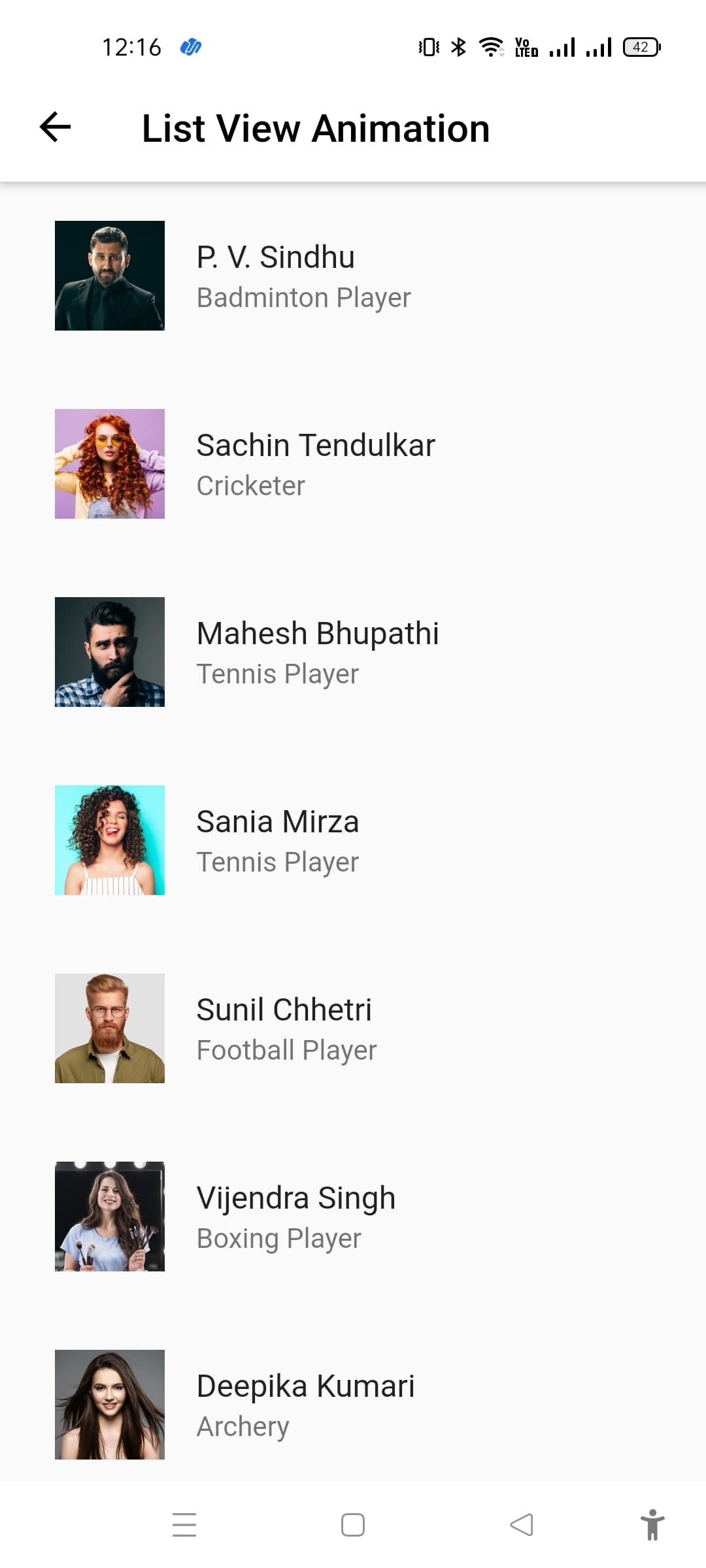Go back using the app bar arrow

pos(55,127)
